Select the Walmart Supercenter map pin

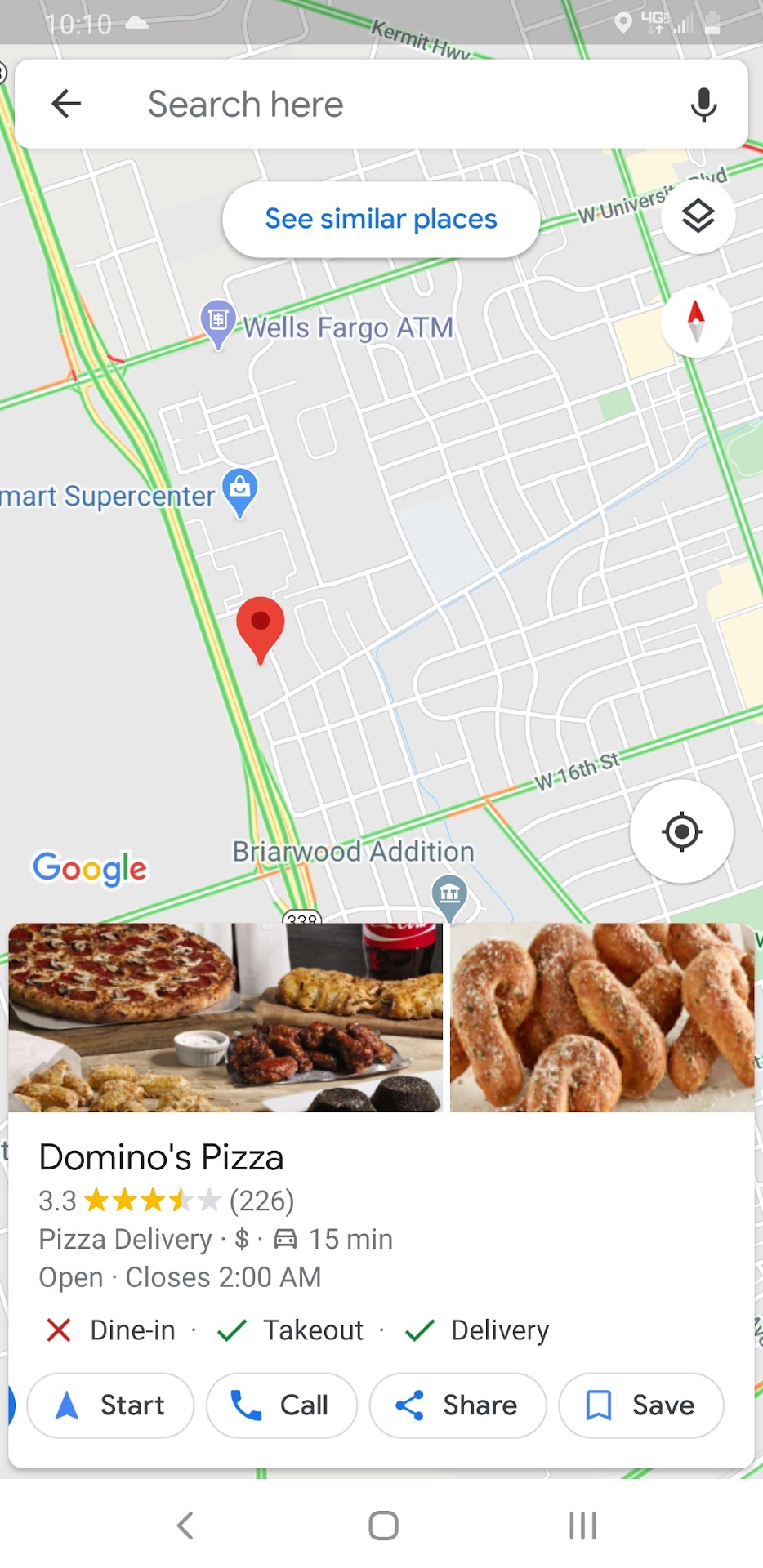pos(240,492)
